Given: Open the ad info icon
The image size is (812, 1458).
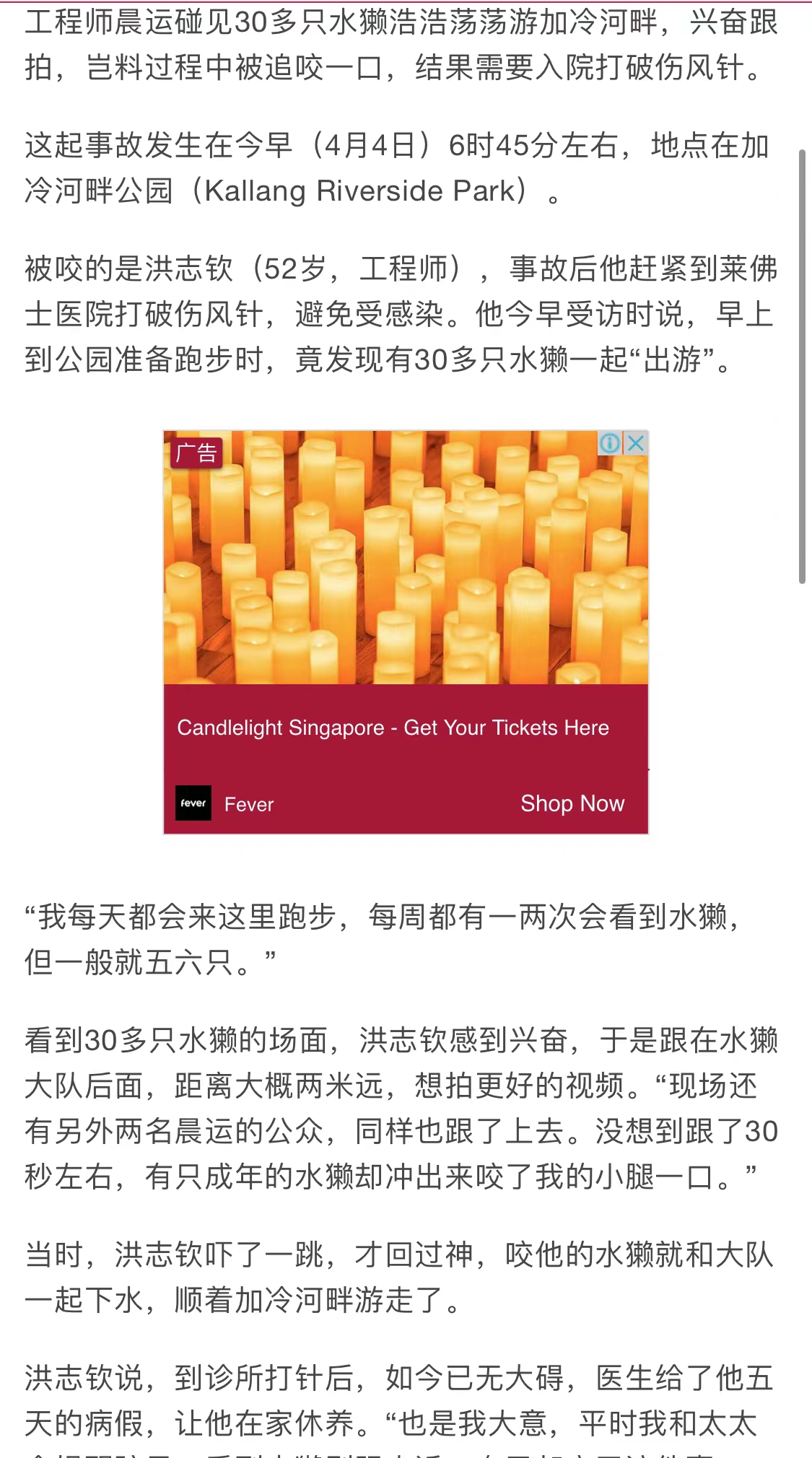Looking at the screenshot, I should (610, 443).
